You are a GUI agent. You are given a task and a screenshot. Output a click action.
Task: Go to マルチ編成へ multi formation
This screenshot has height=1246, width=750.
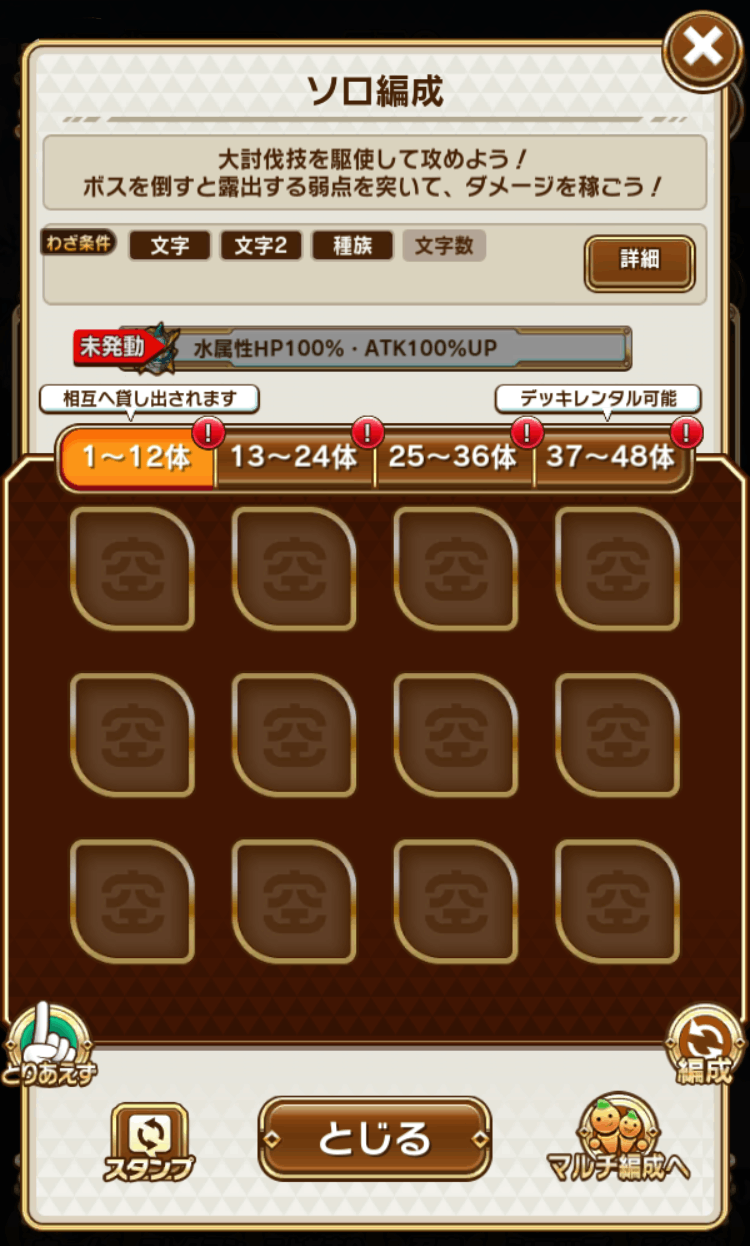[x=618, y=1138]
